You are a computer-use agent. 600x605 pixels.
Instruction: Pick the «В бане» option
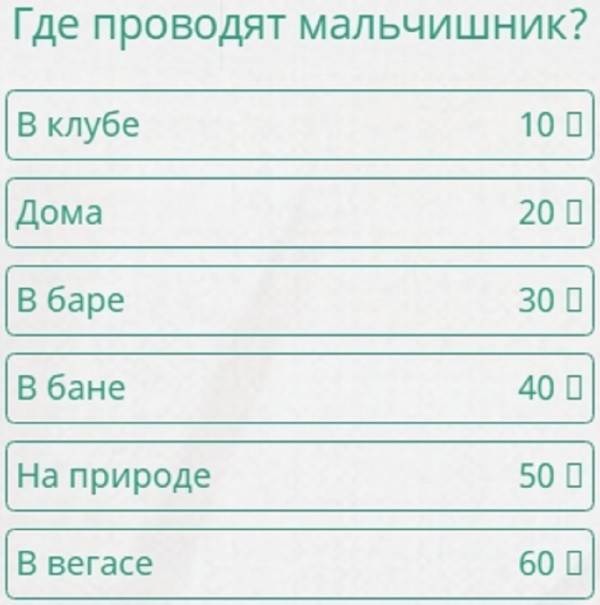(298, 388)
